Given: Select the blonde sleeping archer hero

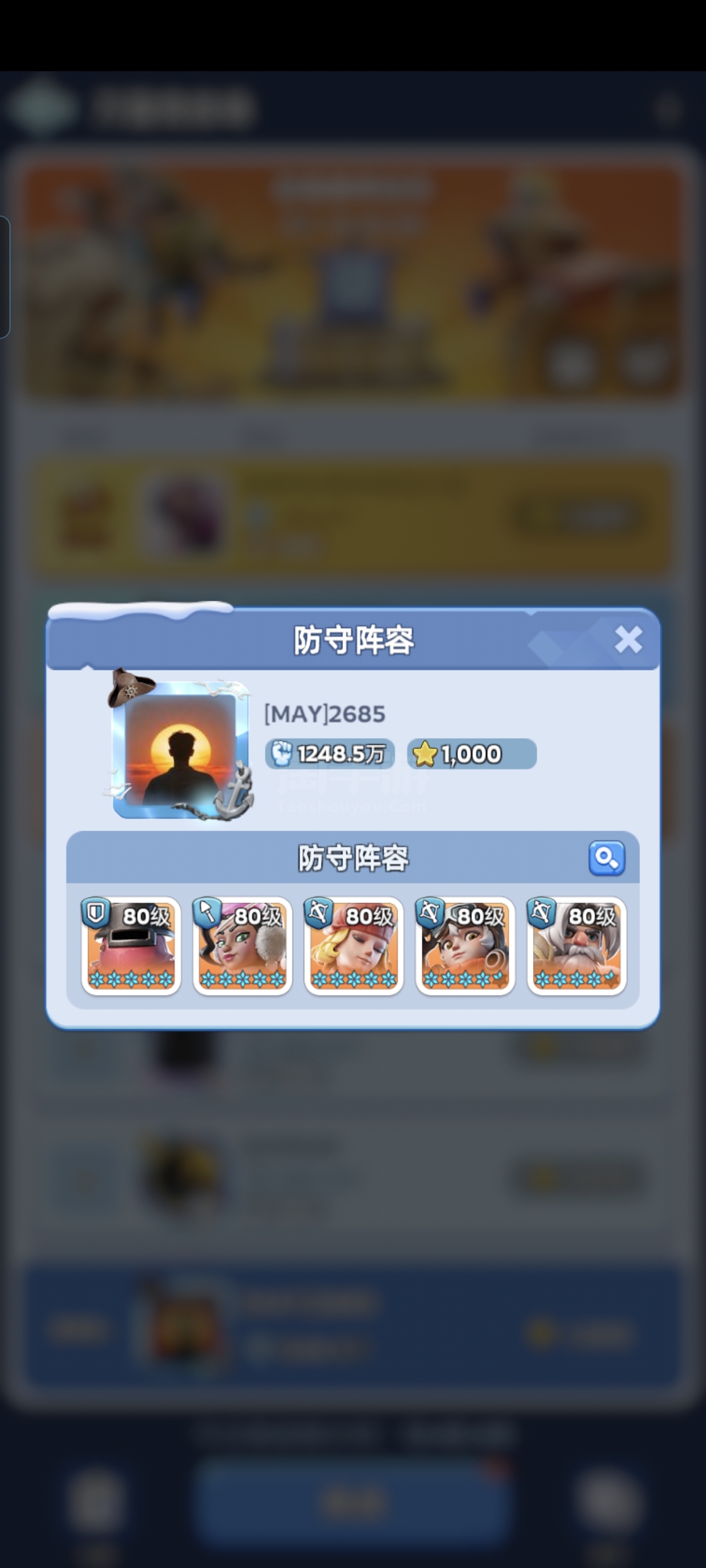Looking at the screenshot, I should click(354, 945).
